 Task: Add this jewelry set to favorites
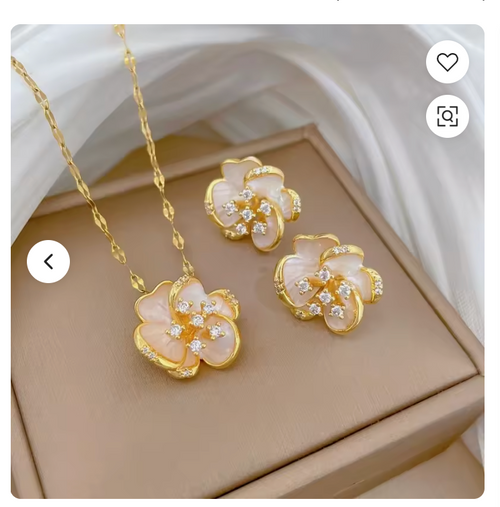point(447,62)
